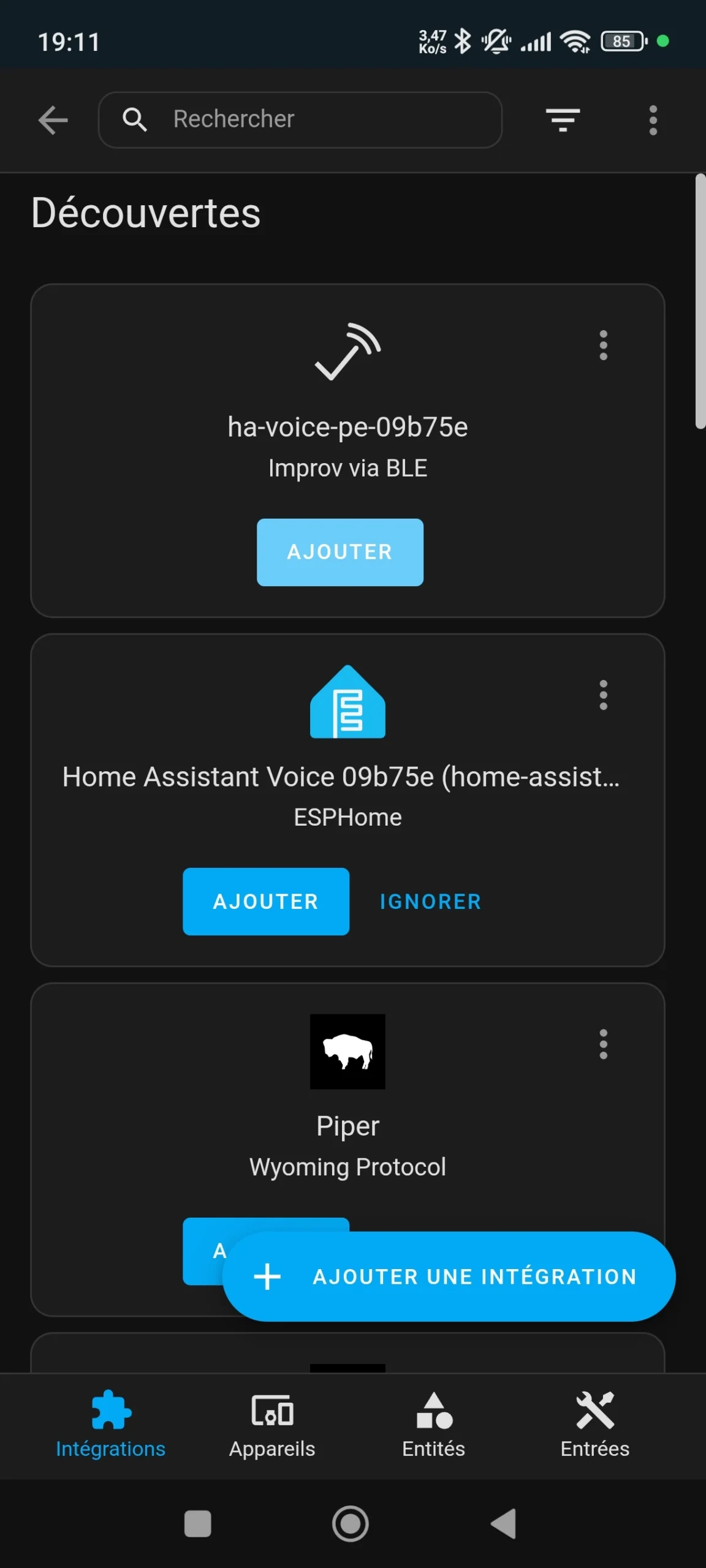The height and width of the screenshot is (1568, 706).
Task: Select the Intégrations tab
Action: pyautogui.click(x=110, y=1425)
